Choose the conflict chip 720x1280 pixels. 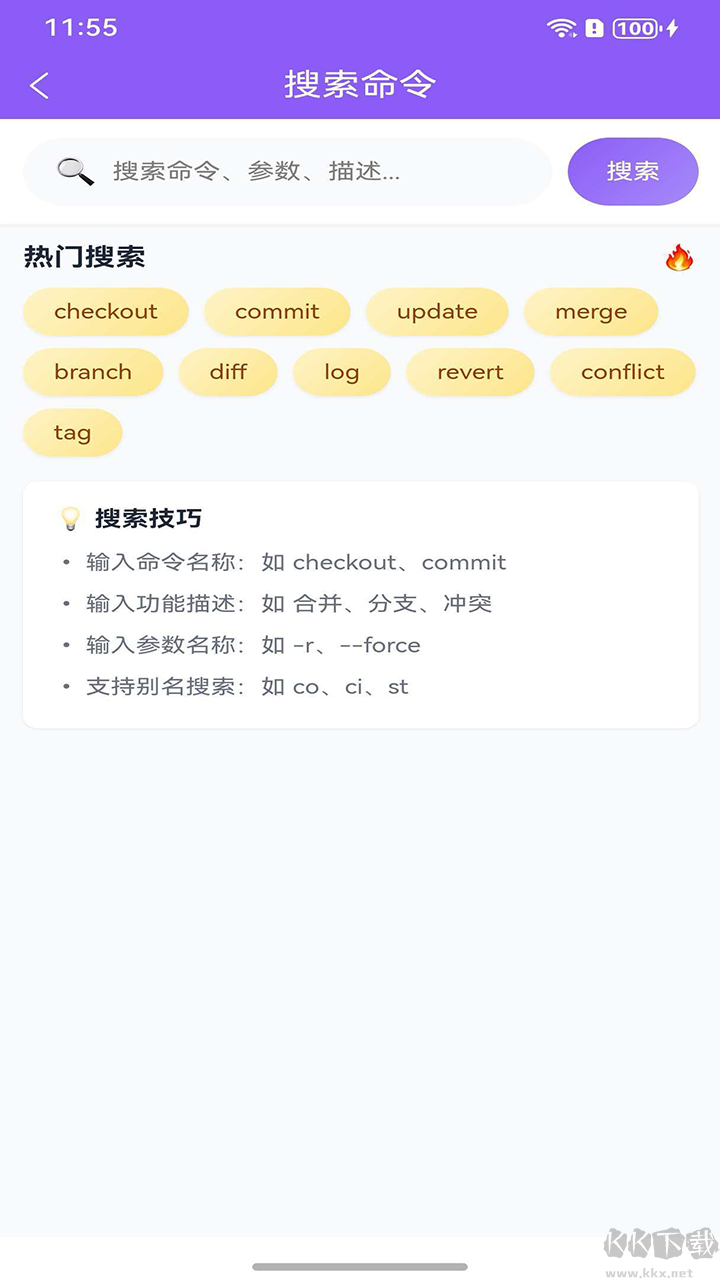(622, 372)
